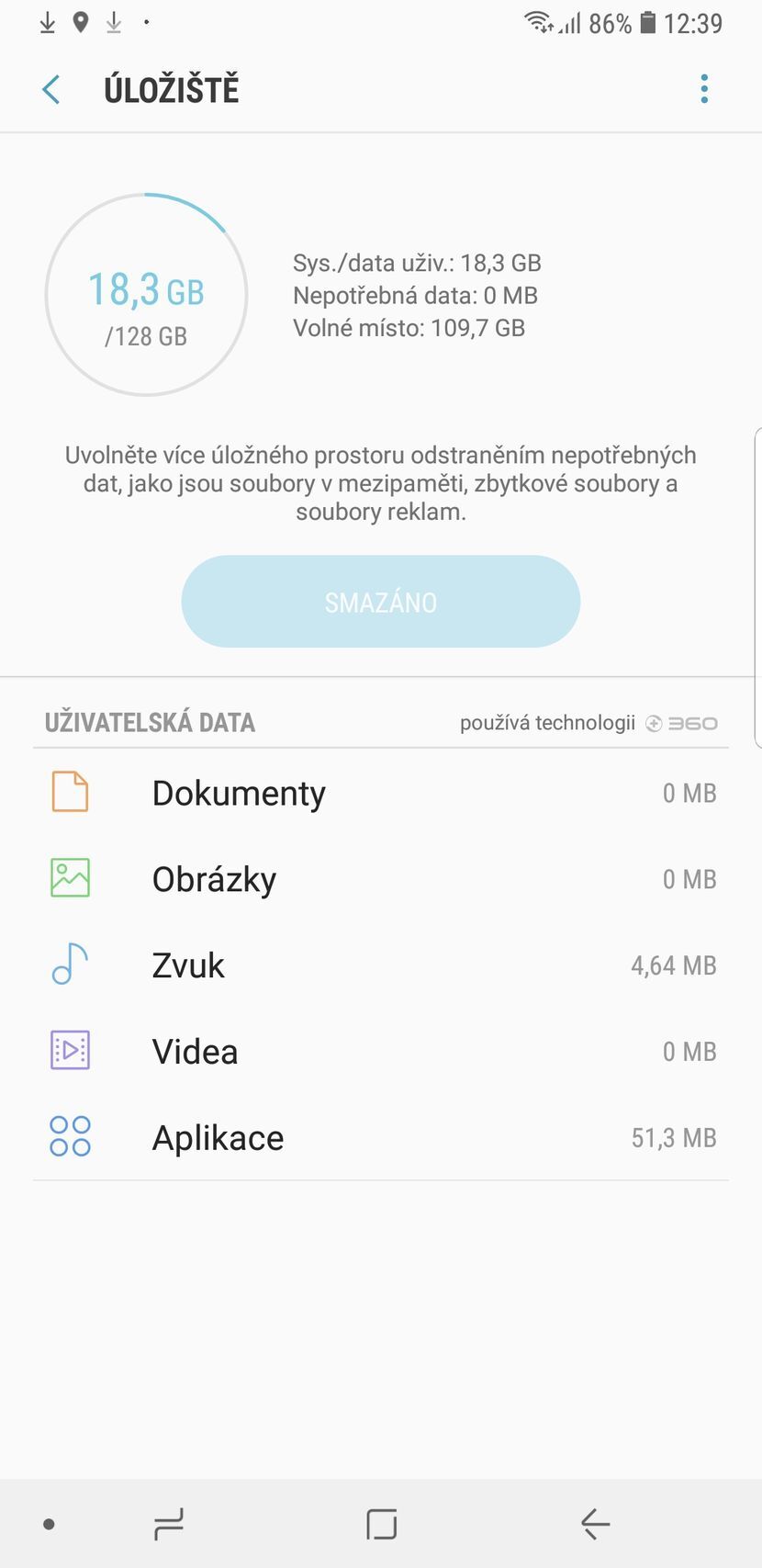This screenshot has height=1568, width=762.
Task: Select the Obrázky image icon
Action: click(69, 878)
